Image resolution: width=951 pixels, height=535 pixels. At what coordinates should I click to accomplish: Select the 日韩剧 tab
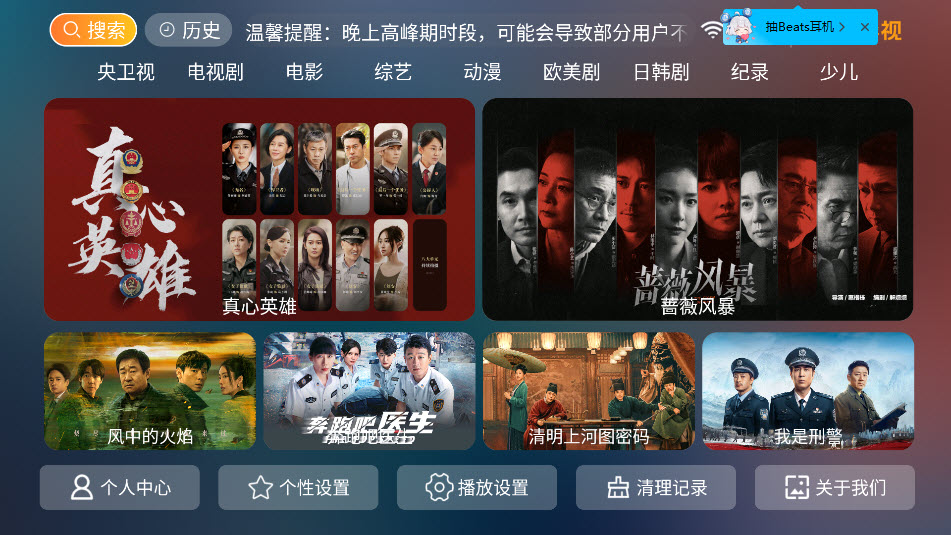click(x=661, y=72)
